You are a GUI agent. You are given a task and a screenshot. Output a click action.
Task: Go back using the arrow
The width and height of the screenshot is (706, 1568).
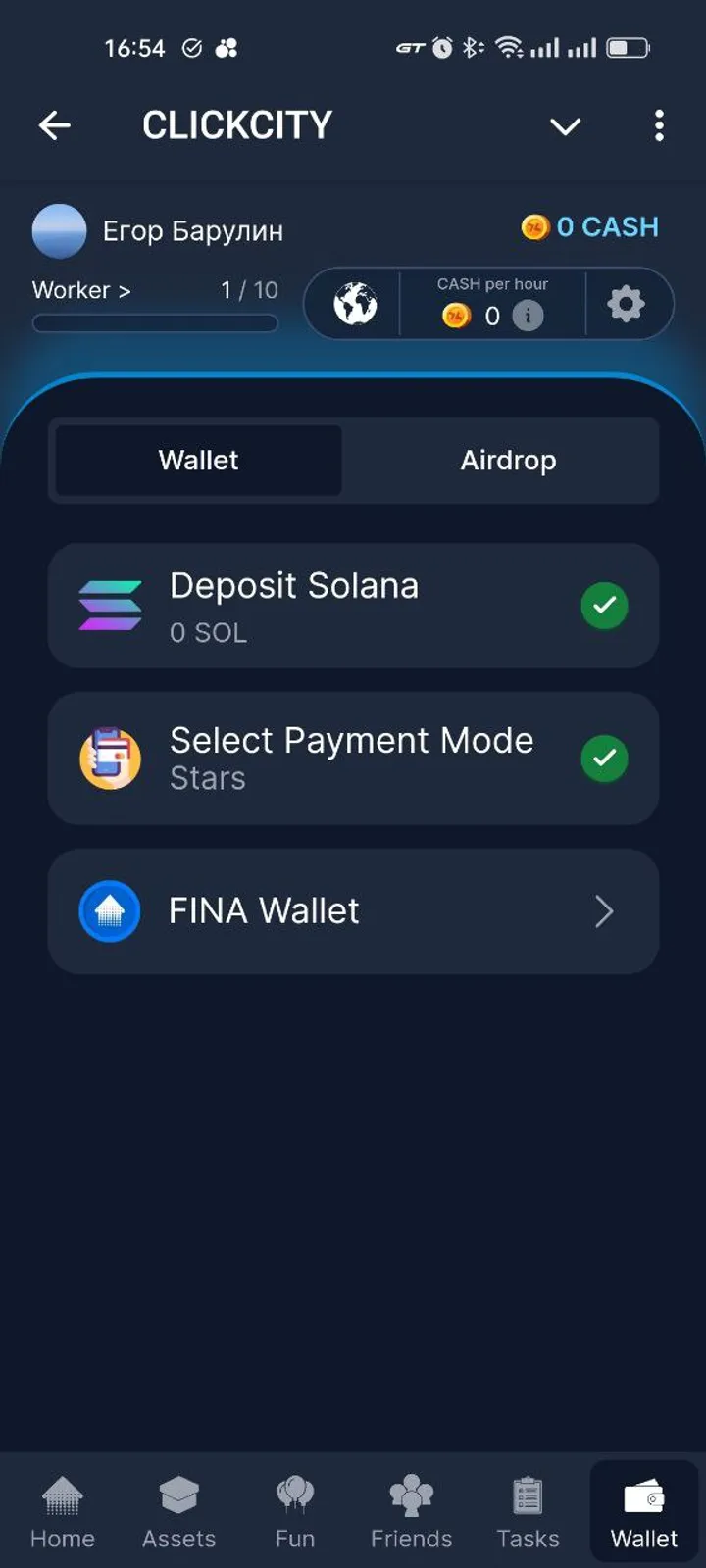pyautogui.click(x=55, y=125)
